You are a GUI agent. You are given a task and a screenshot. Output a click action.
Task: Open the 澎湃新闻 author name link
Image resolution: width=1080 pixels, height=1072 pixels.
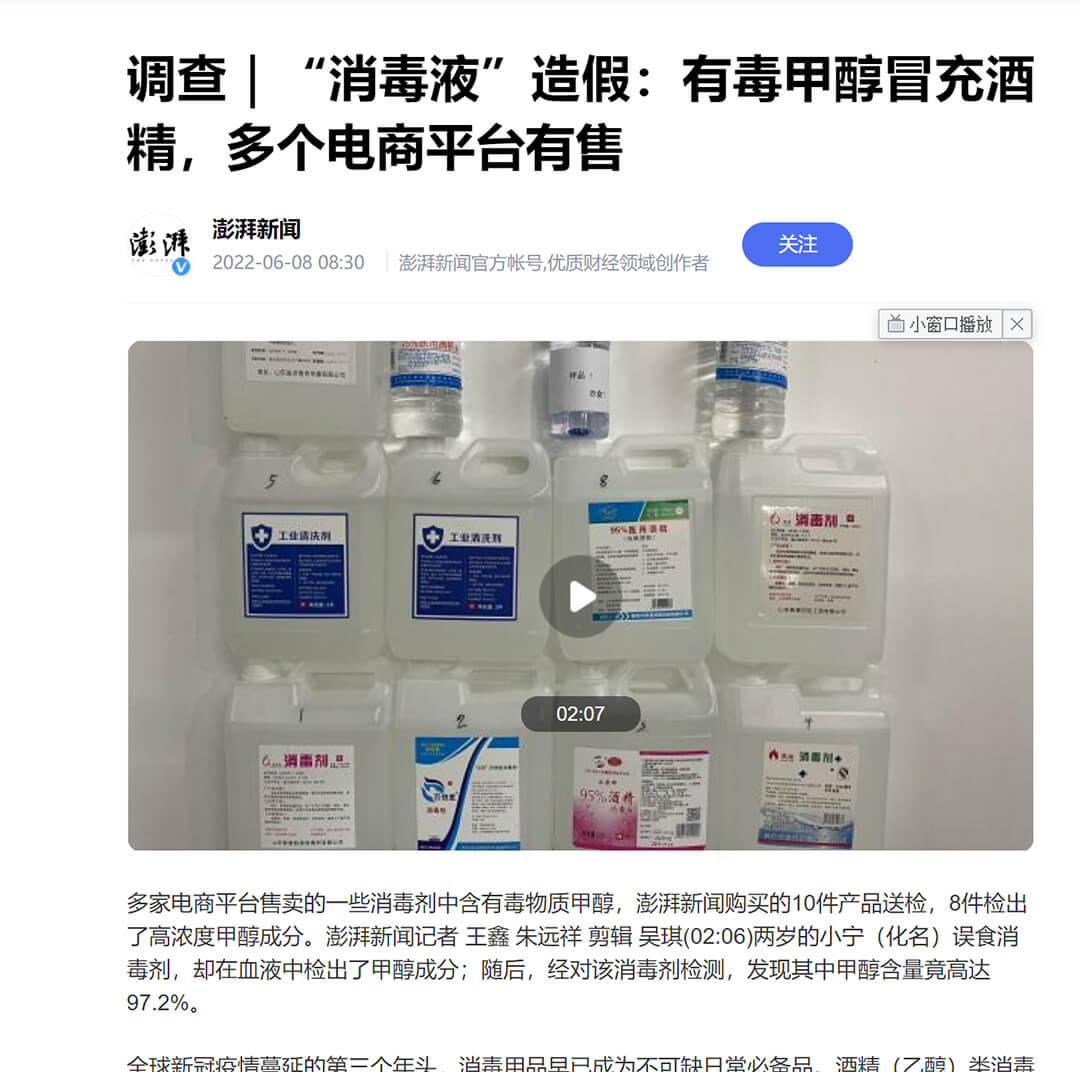tap(256, 229)
